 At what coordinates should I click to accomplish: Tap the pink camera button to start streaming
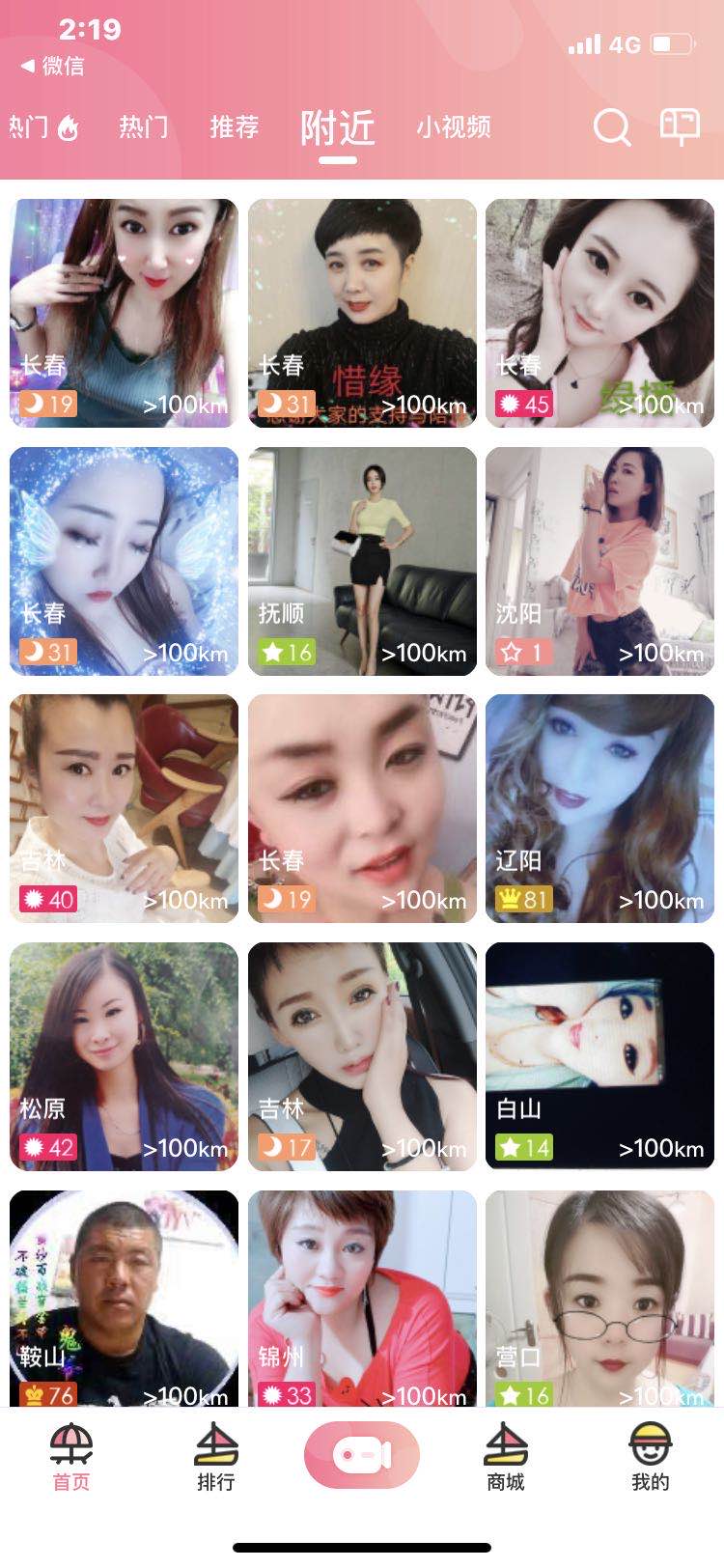[x=362, y=1455]
